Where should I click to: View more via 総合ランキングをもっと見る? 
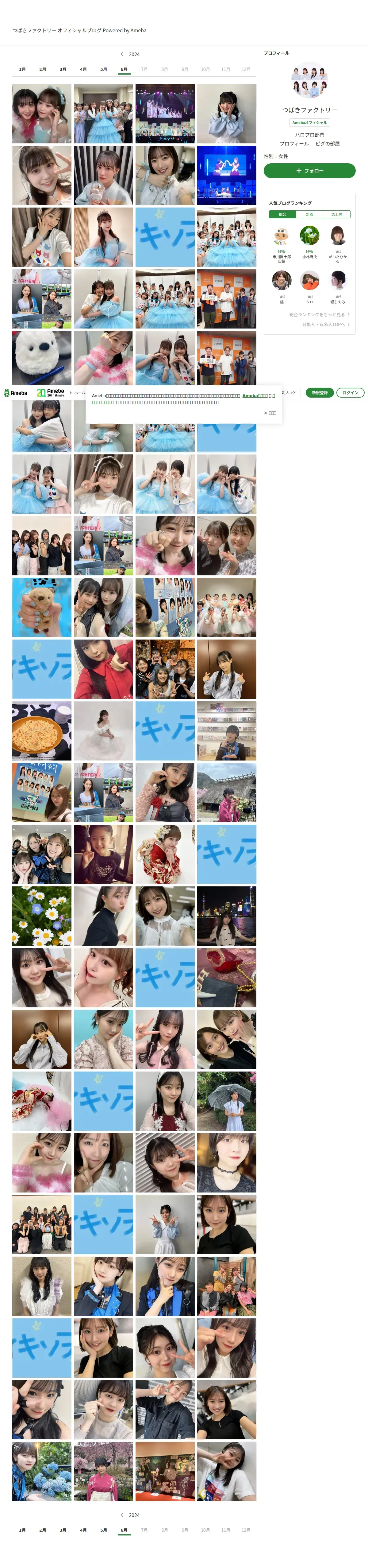(x=319, y=315)
